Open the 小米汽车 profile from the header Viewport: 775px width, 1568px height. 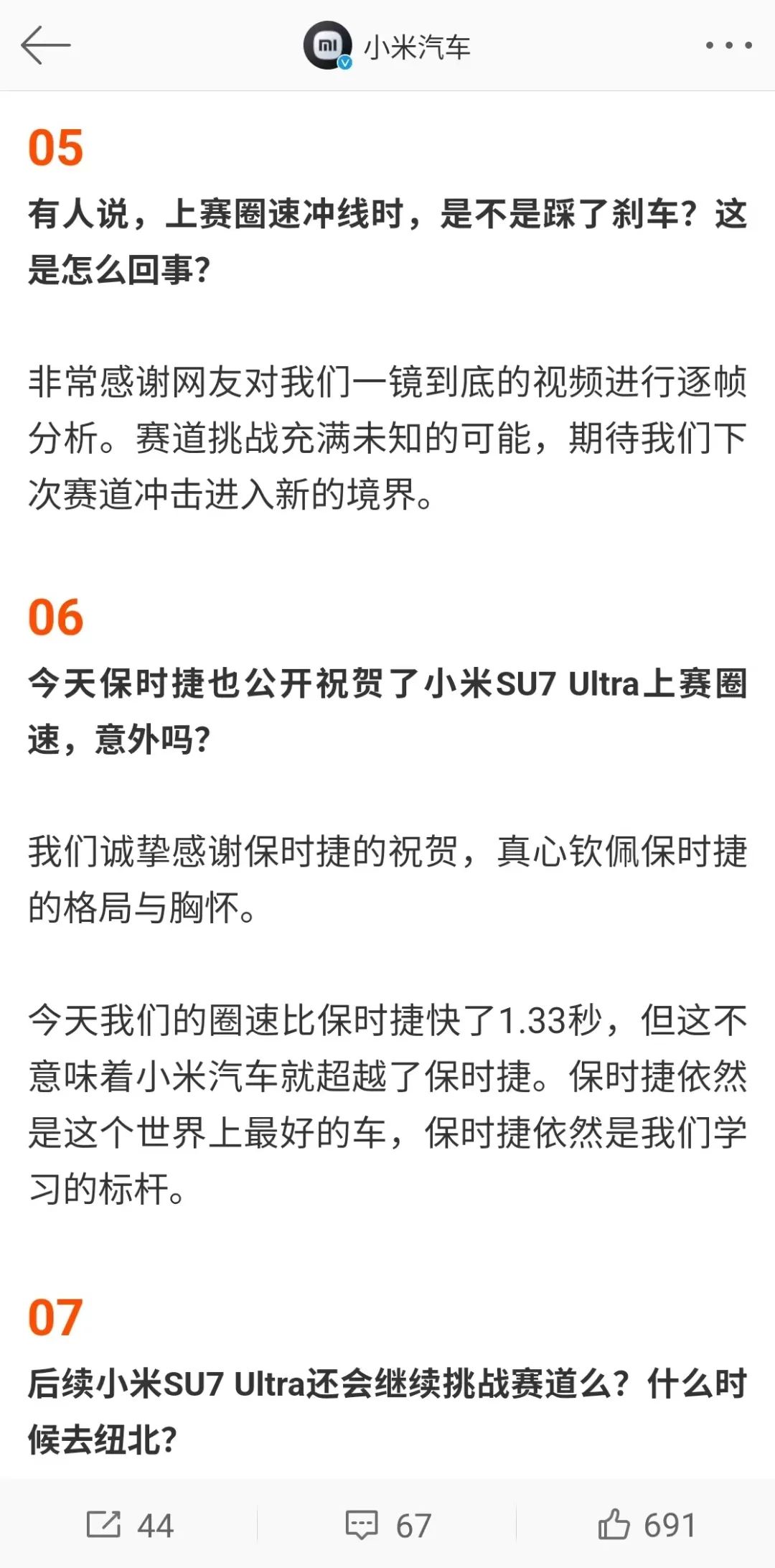point(387,47)
